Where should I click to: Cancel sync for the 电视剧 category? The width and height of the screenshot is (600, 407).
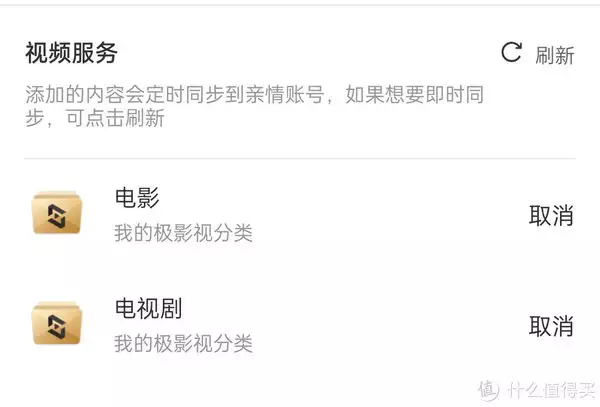click(550, 325)
